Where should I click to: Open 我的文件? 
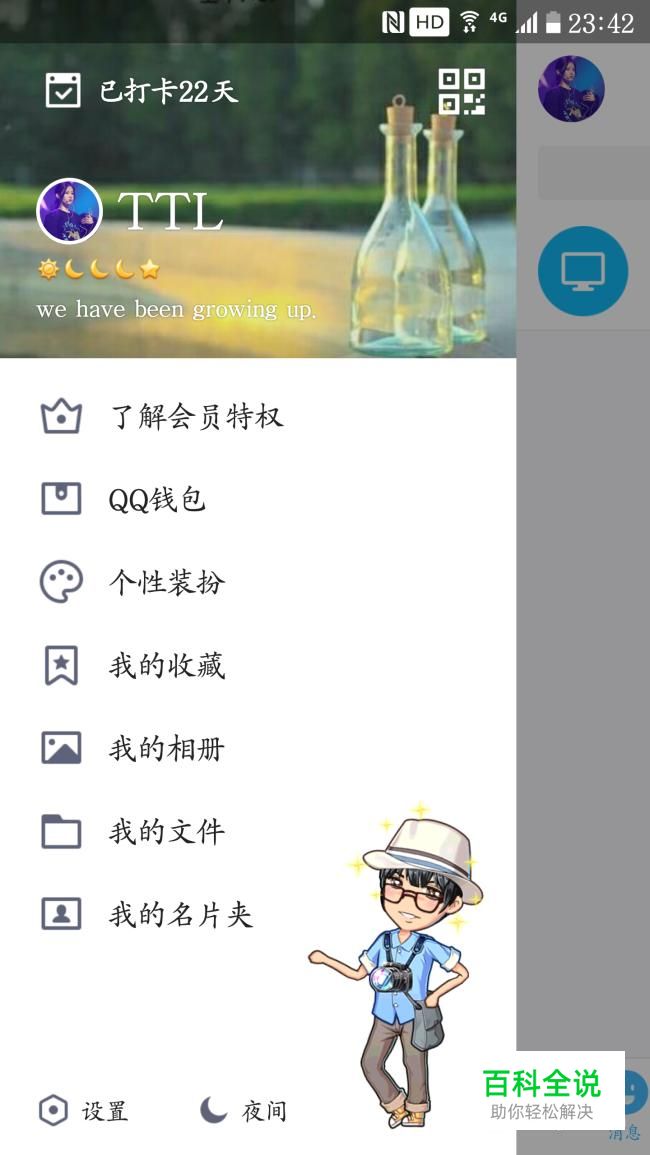click(x=166, y=831)
